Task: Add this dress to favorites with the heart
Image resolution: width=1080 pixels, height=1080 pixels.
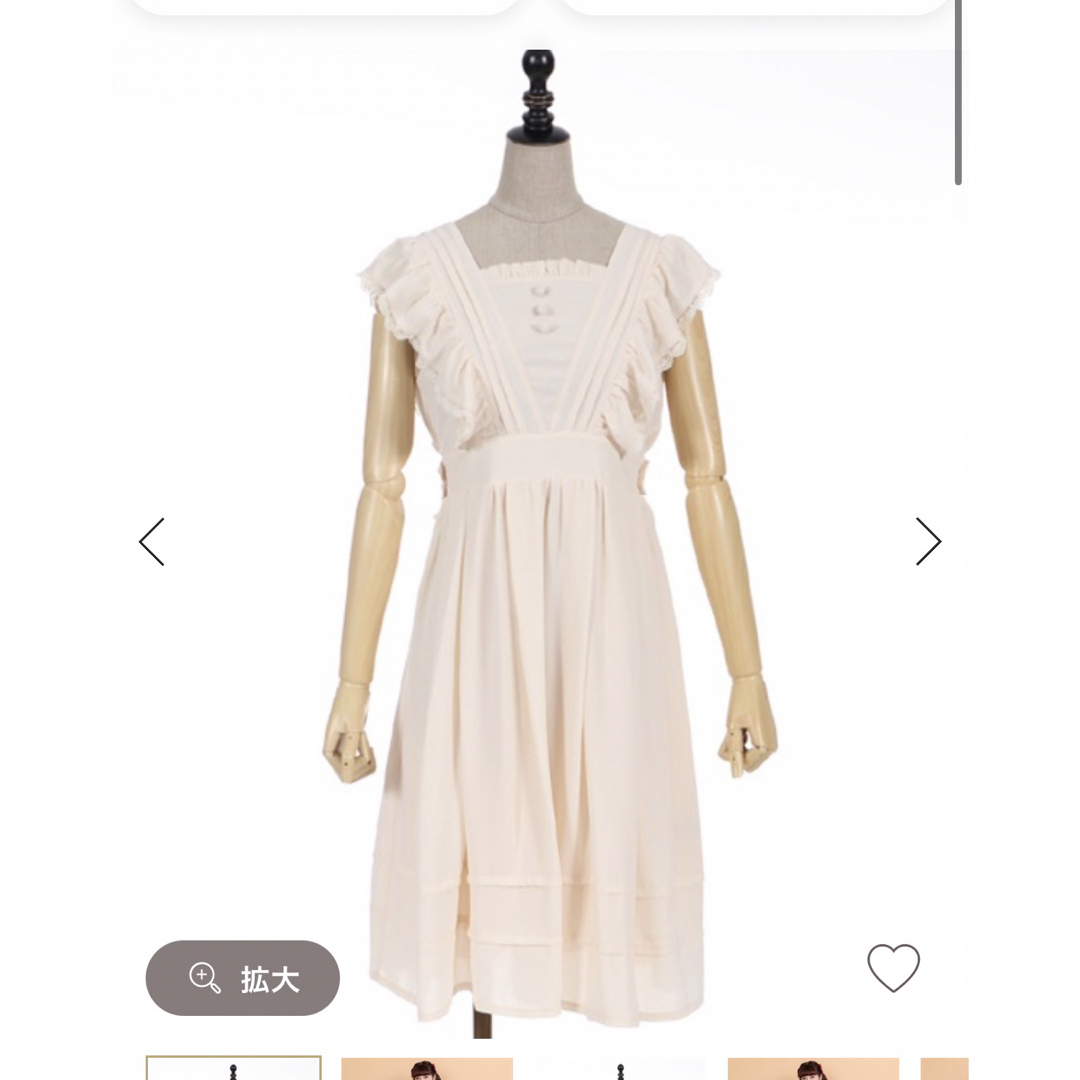Action: (x=893, y=968)
